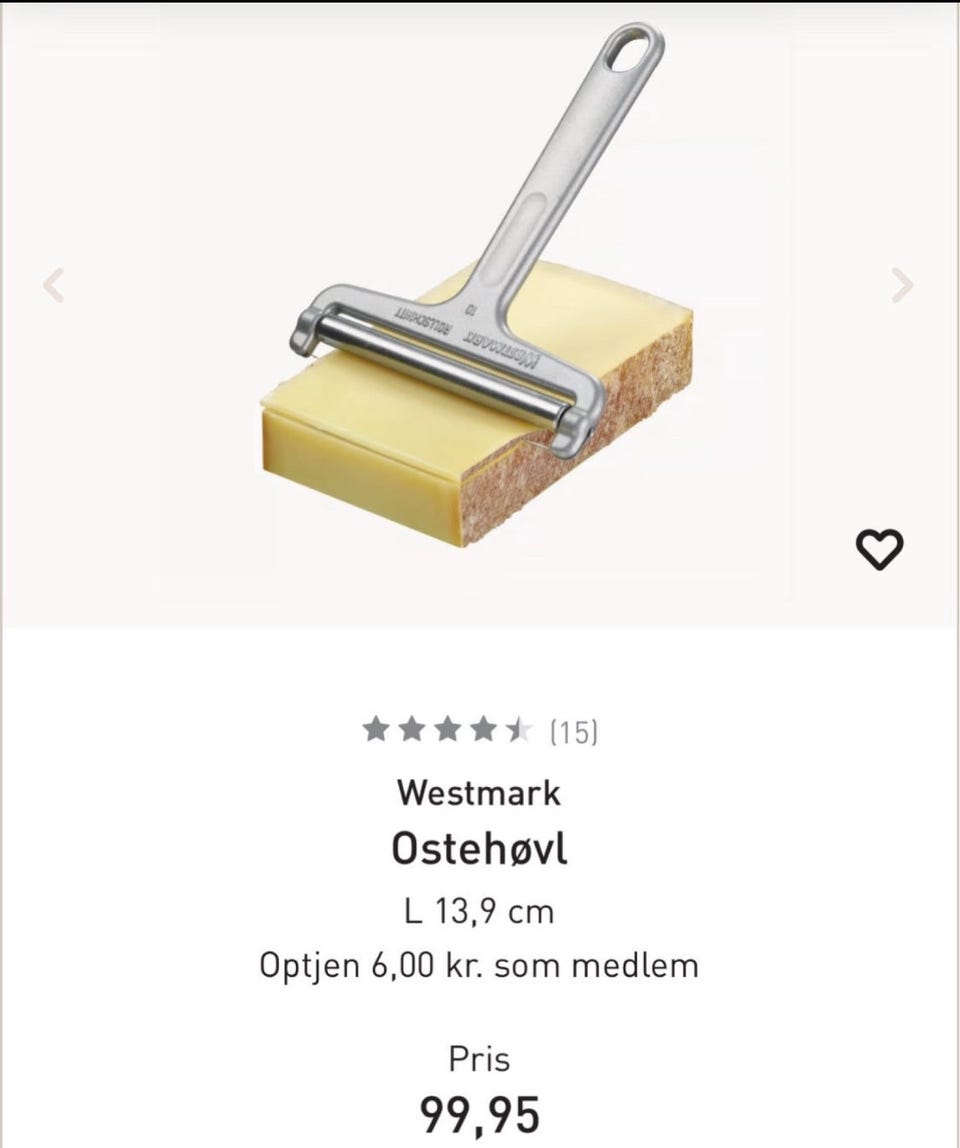The width and height of the screenshot is (960, 1148).
Task: Open reviews via the (15) review count
Action: (x=571, y=734)
